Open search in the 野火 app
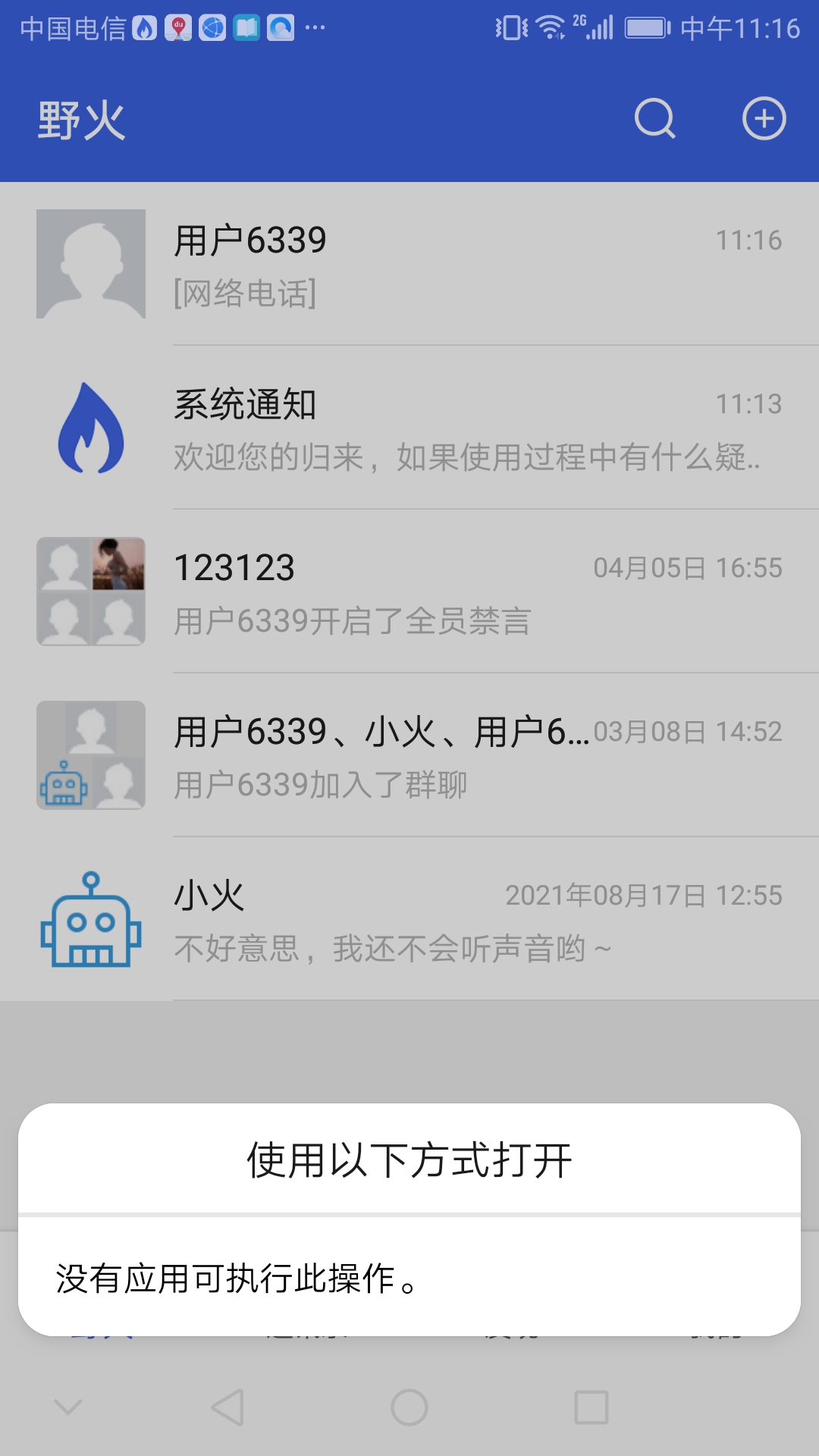The width and height of the screenshot is (819, 1456). 654,119
